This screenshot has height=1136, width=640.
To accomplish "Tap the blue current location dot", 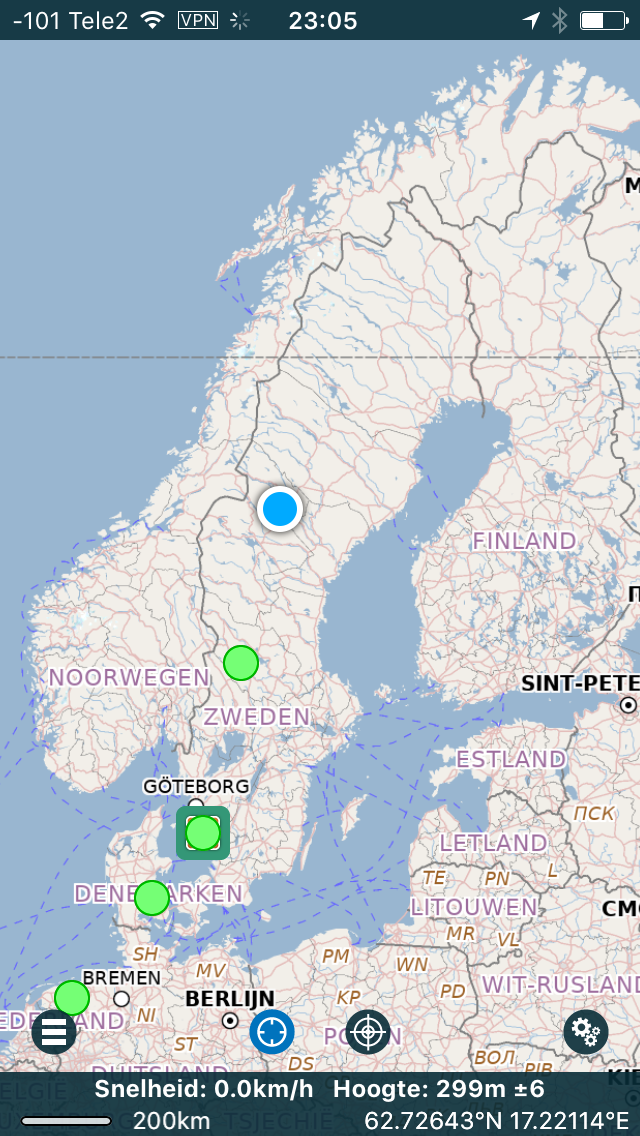I will coord(280,509).
